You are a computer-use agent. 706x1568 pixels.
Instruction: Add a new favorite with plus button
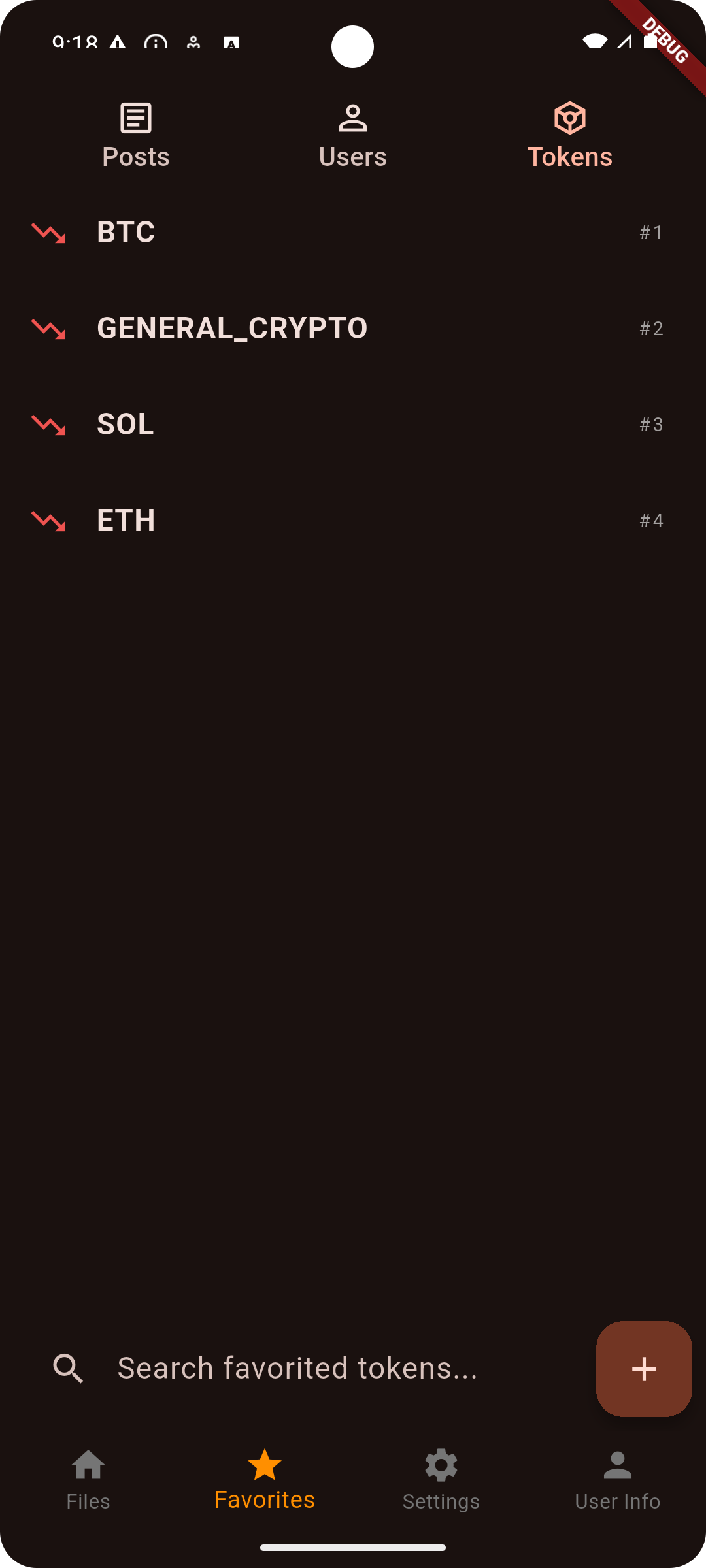pyautogui.click(x=644, y=1369)
